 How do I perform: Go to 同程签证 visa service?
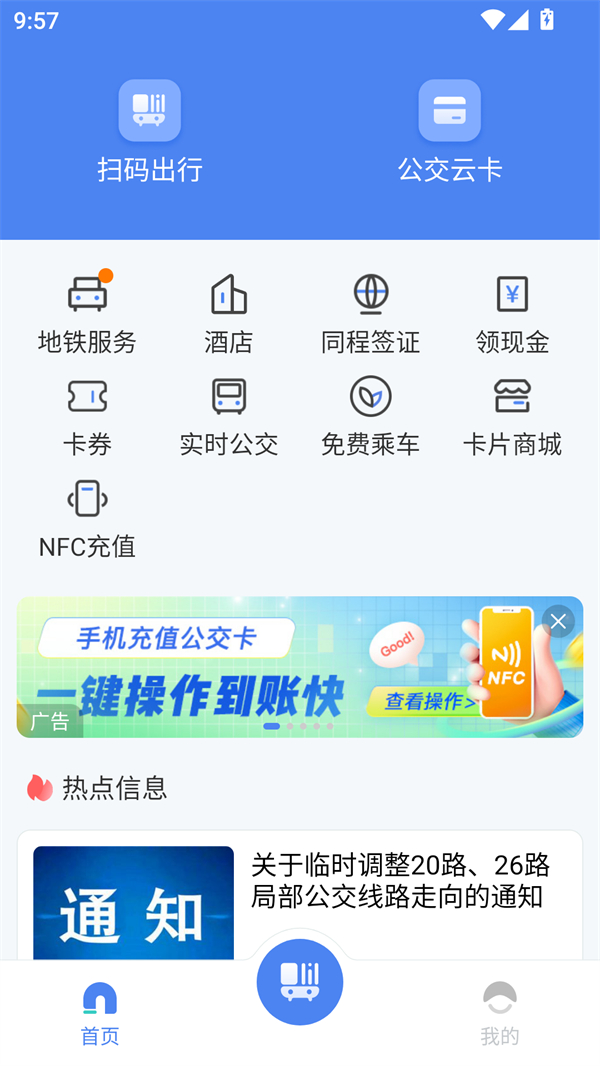coord(371,313)
